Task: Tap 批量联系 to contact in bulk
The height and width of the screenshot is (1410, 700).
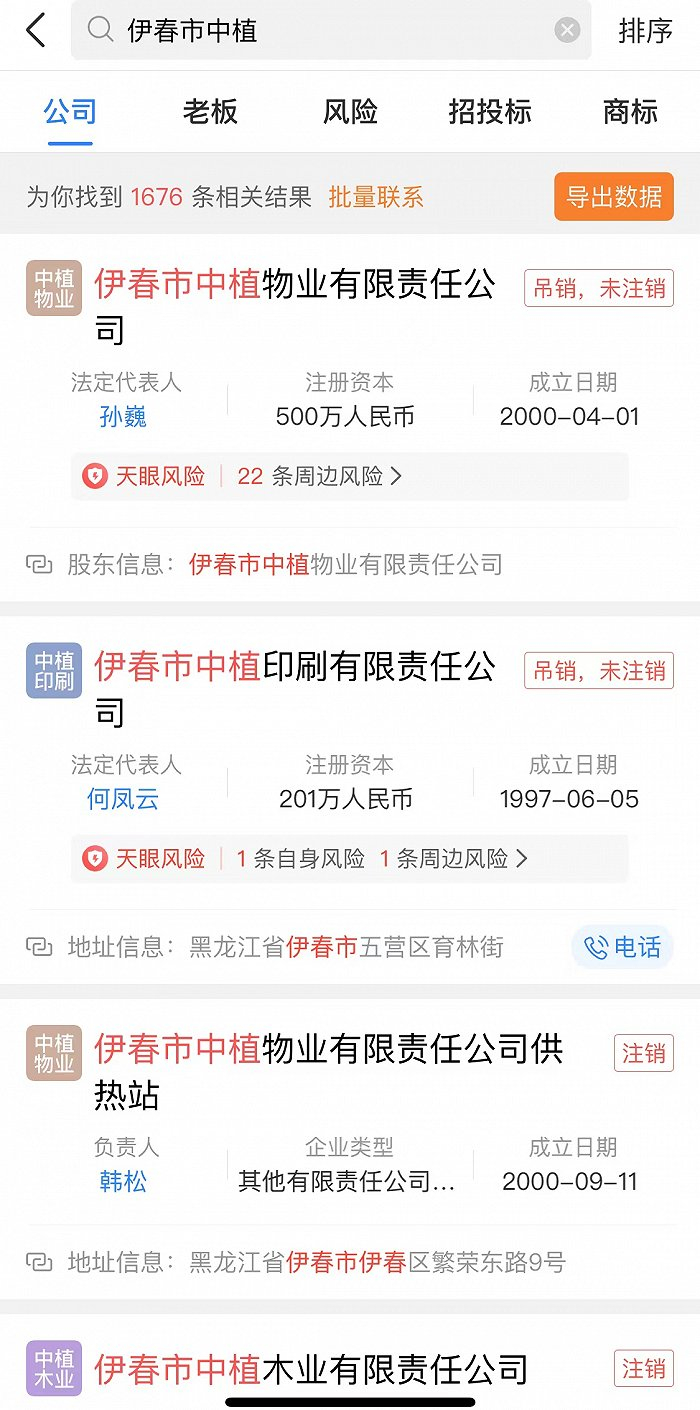Action: tap(376, 197)
